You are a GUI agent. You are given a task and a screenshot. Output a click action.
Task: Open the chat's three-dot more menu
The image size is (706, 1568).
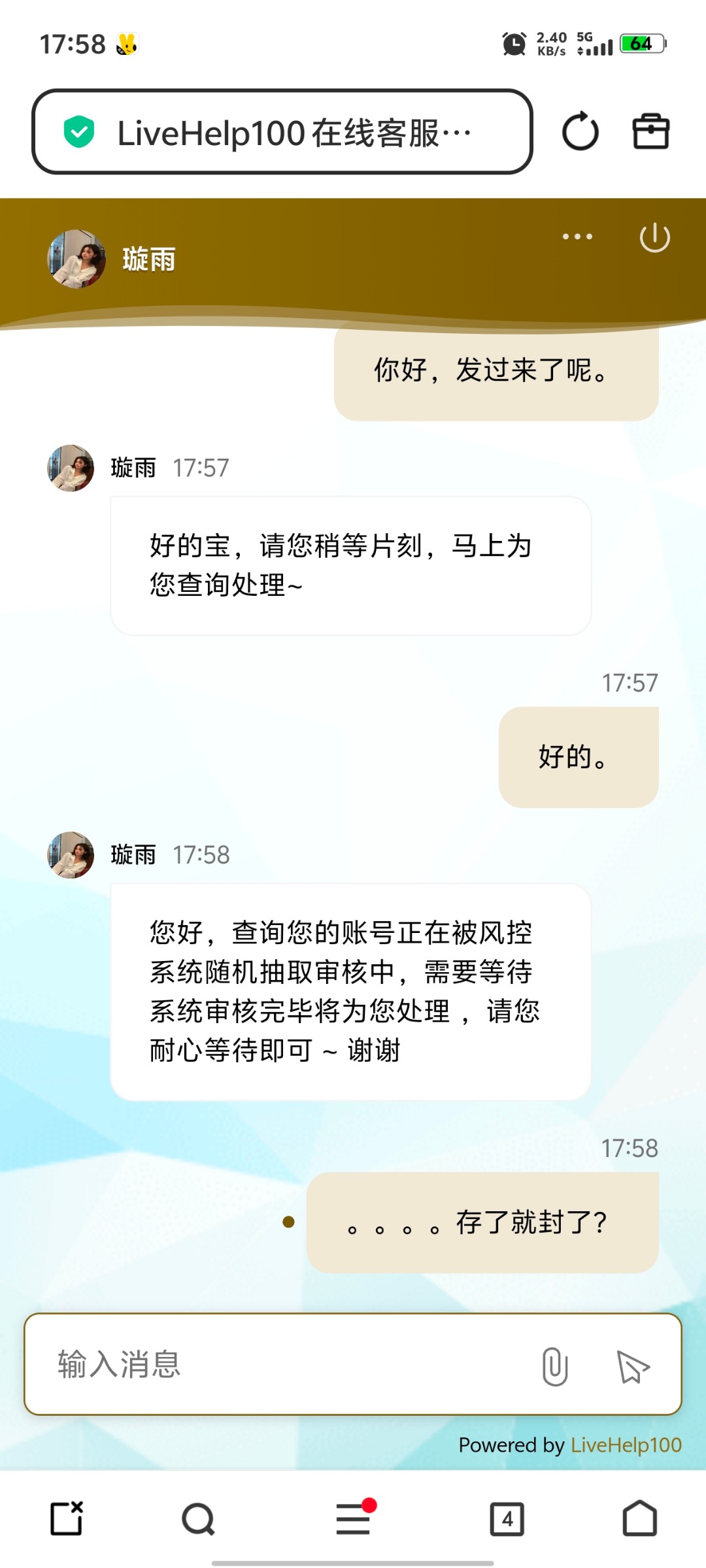(x=577, y=237)
